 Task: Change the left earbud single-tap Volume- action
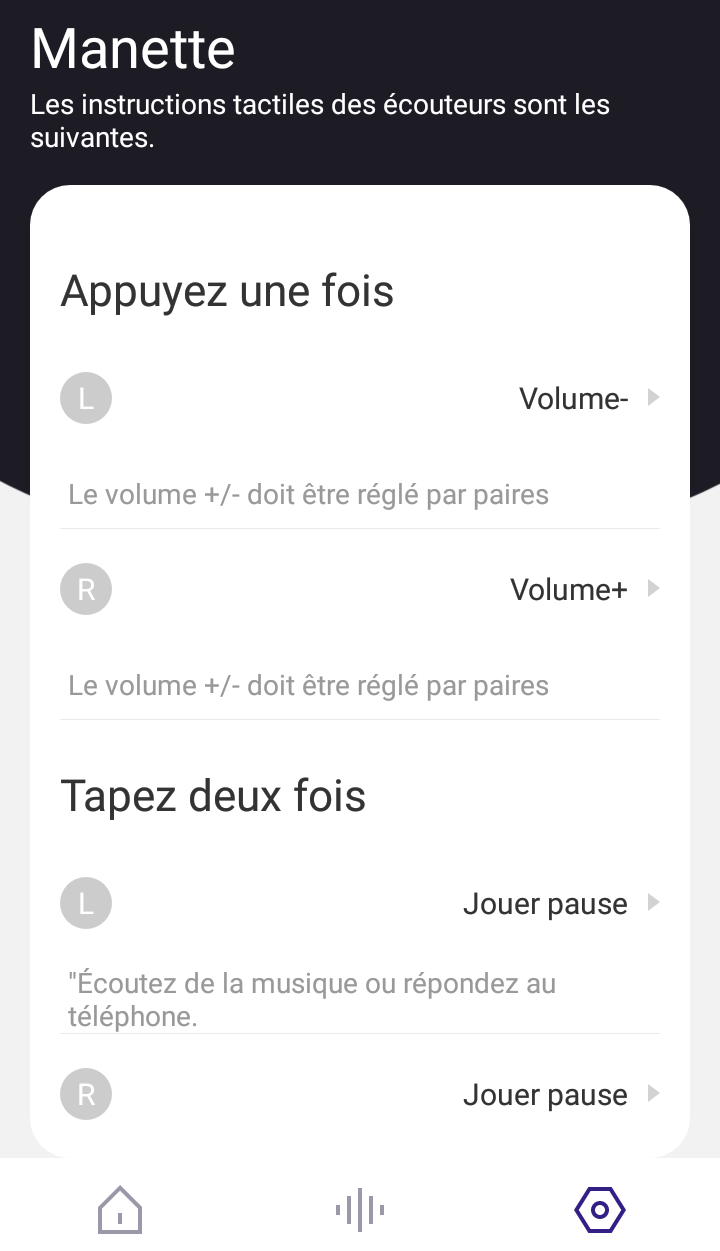pyautogui.click(x=360, y=398)
